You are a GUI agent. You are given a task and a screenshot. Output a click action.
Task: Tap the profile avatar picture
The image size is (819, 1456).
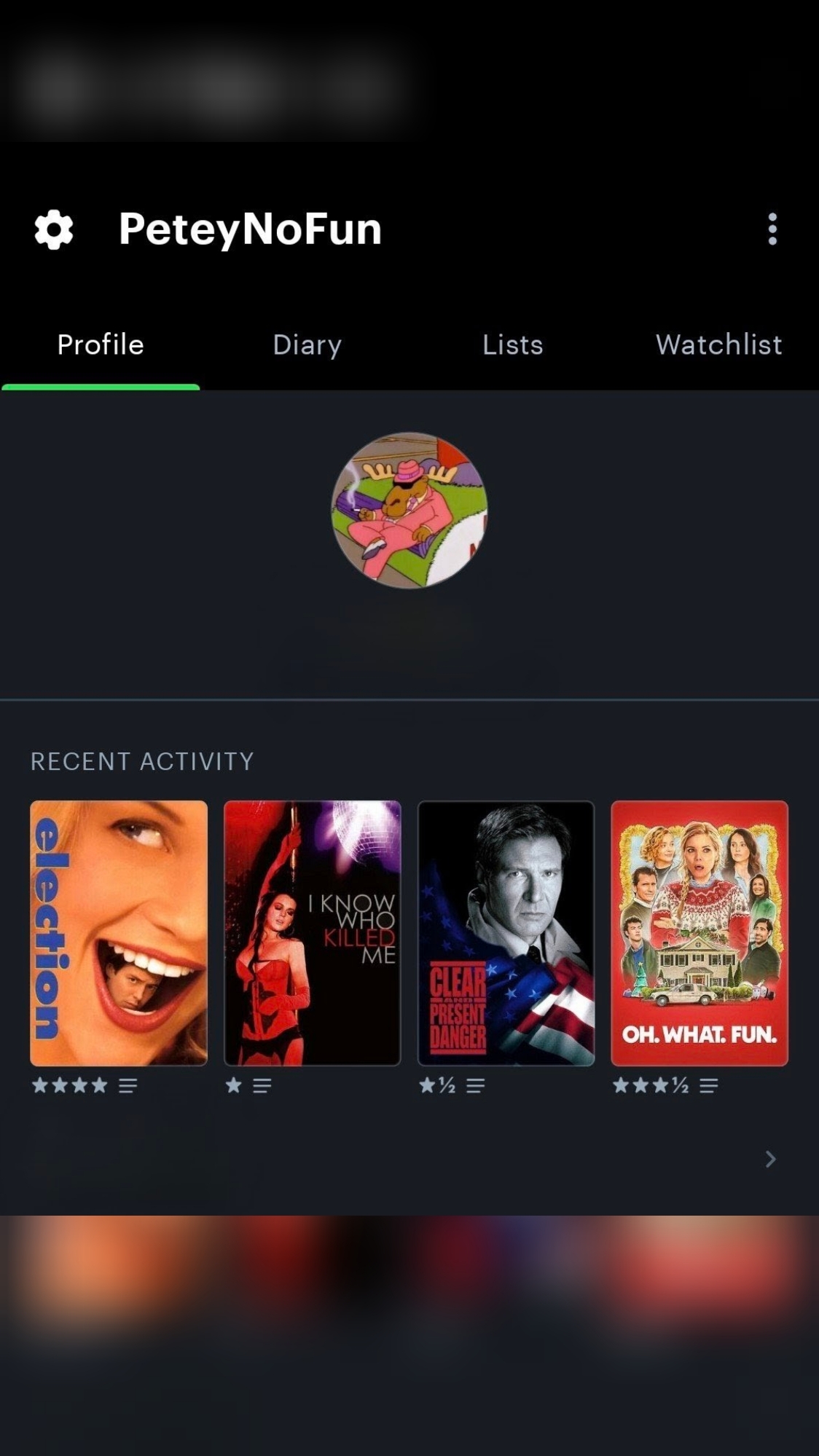pos(409,510)
